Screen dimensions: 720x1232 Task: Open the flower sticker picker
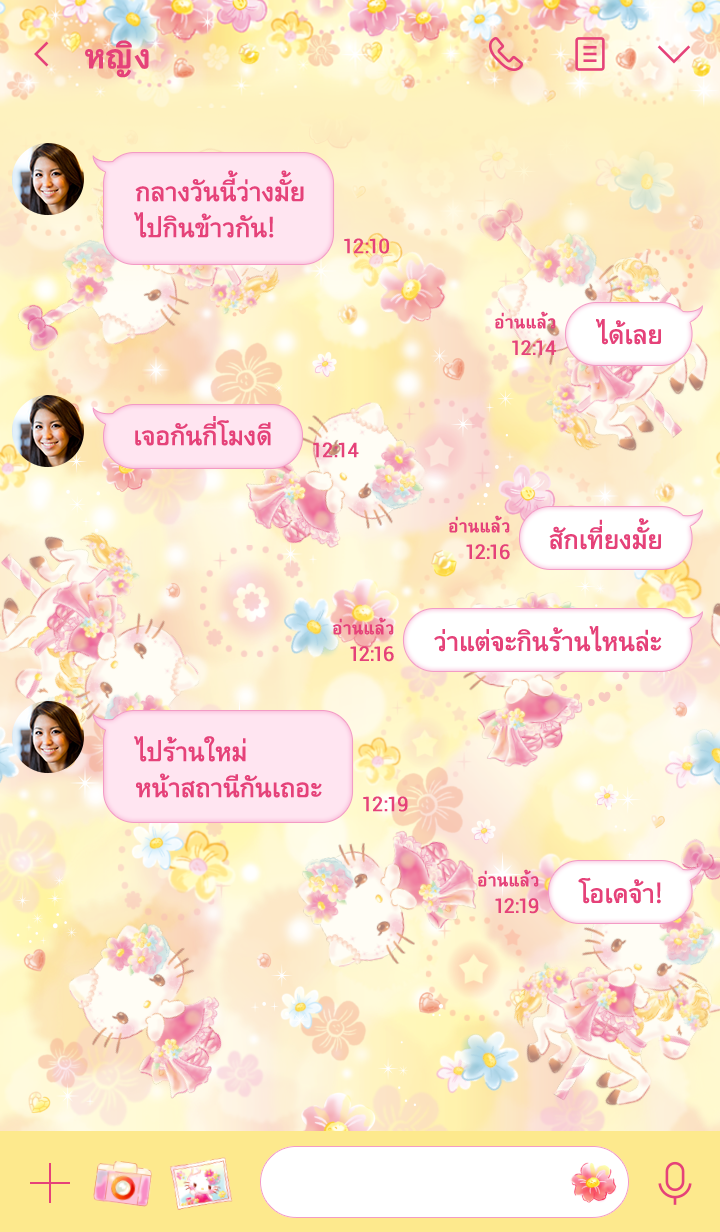click(x=594, y=1182)
